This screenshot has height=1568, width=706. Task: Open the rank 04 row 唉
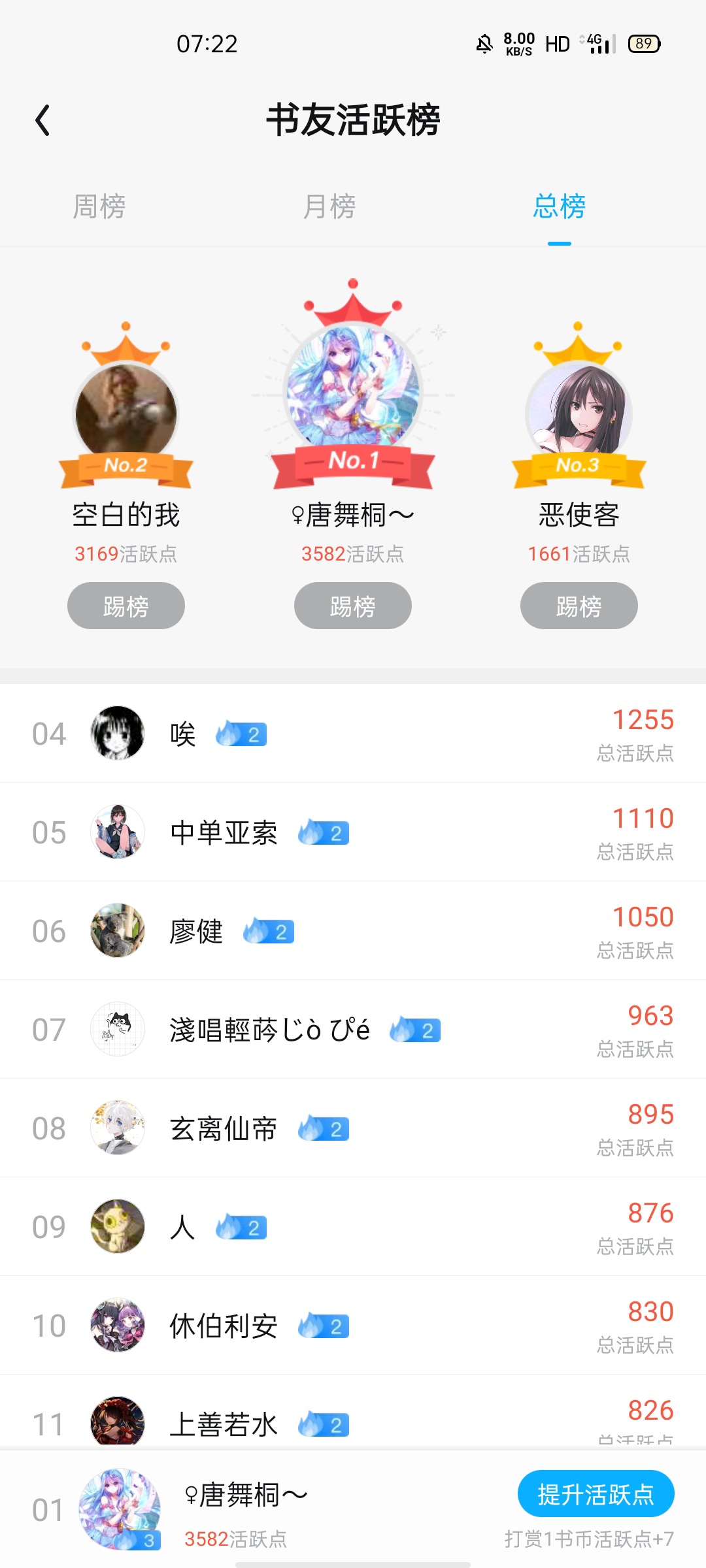click(x=353, y=733)
